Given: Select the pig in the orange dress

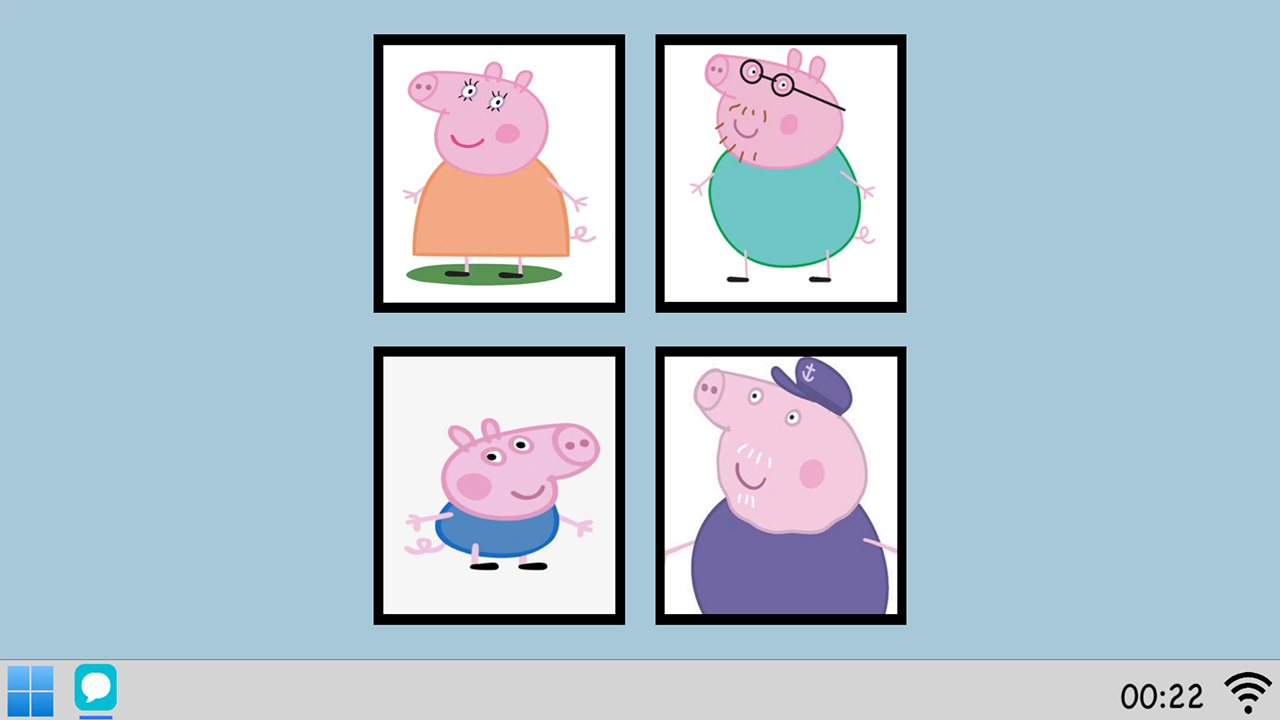Looking at the screenshot, I should tap(499, 173).
